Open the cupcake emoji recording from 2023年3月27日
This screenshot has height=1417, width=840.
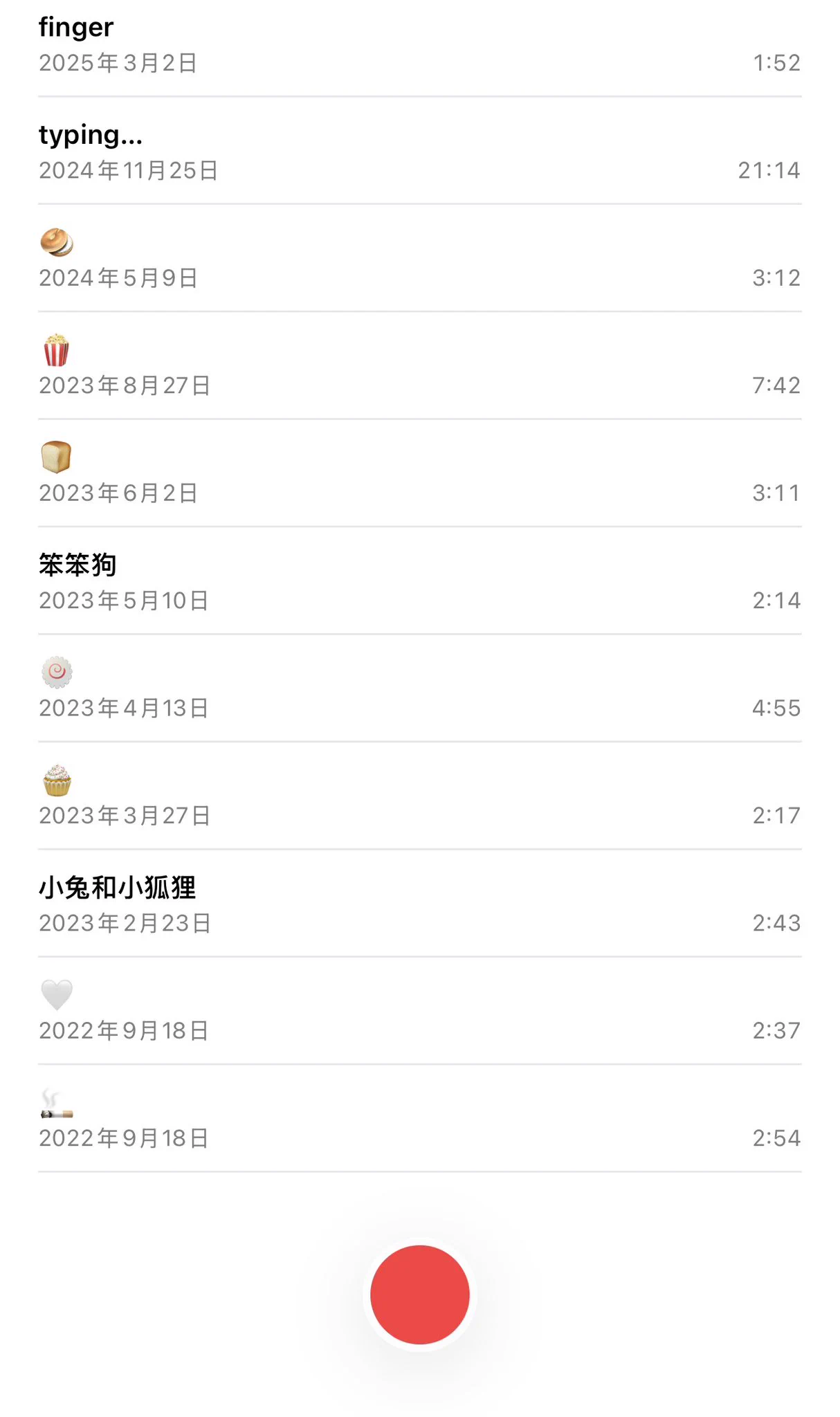click(x=419, y=796)
